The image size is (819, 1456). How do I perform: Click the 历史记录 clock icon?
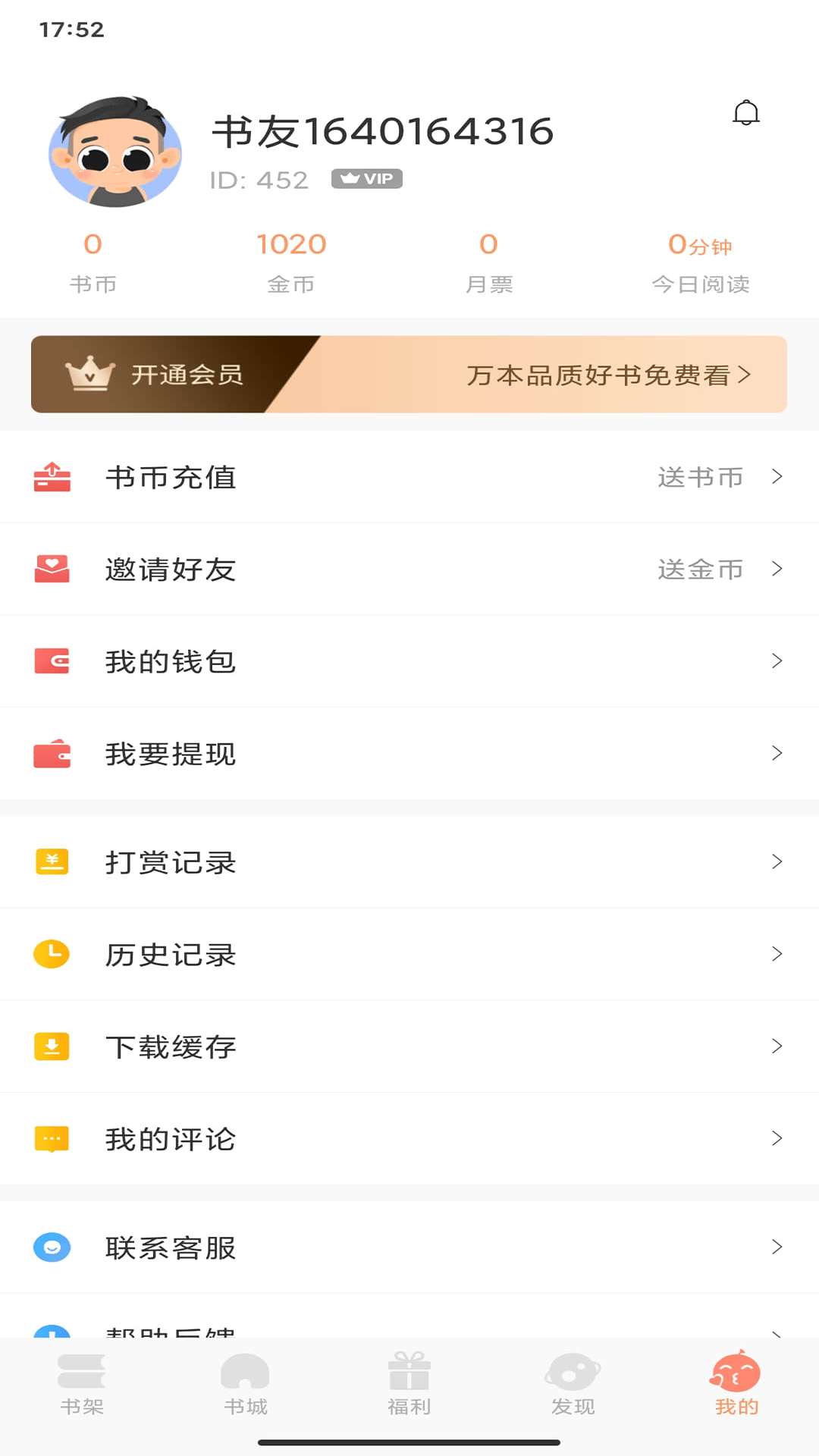pyautogui.click(x=51, y=954)
